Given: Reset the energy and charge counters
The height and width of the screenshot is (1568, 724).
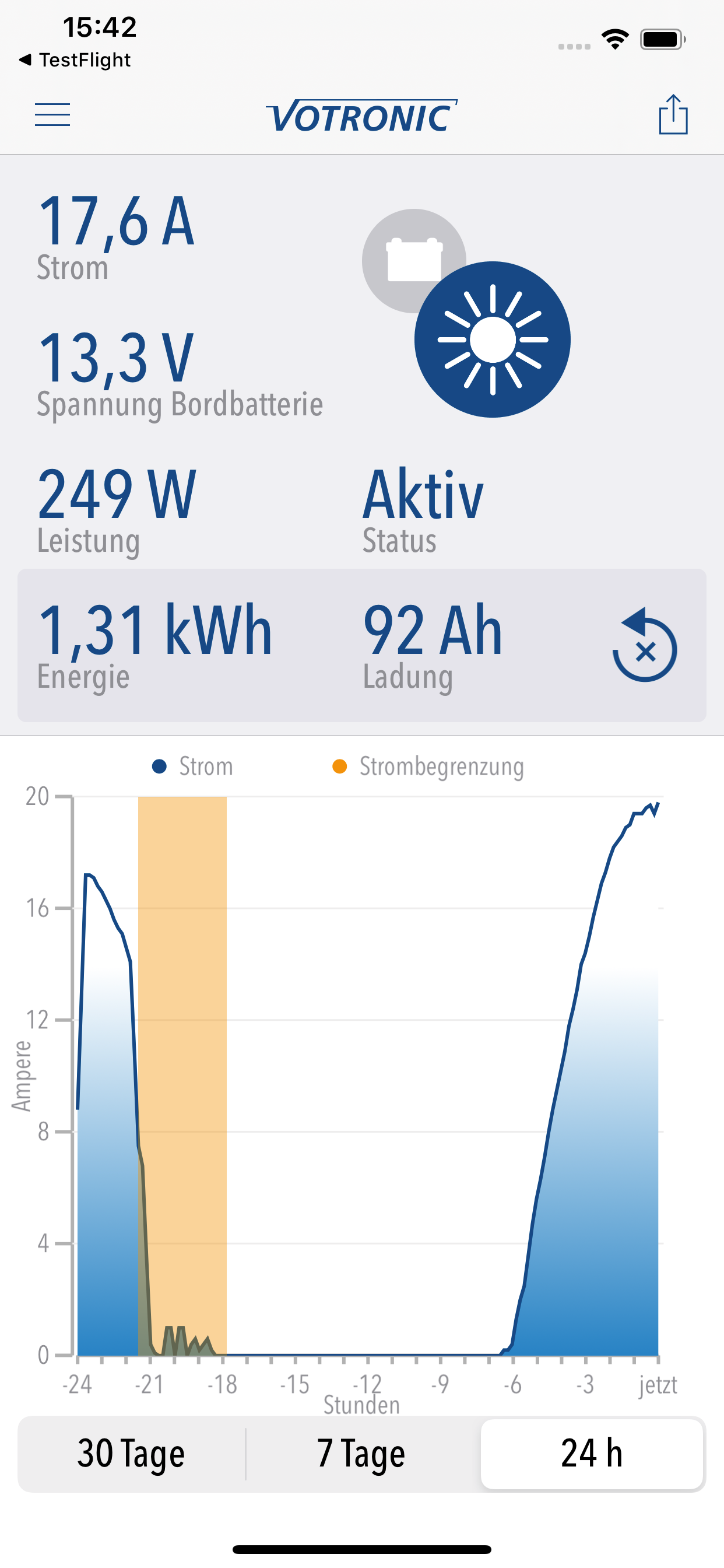Looking at the screenshot, I should (x=645, y=645).
